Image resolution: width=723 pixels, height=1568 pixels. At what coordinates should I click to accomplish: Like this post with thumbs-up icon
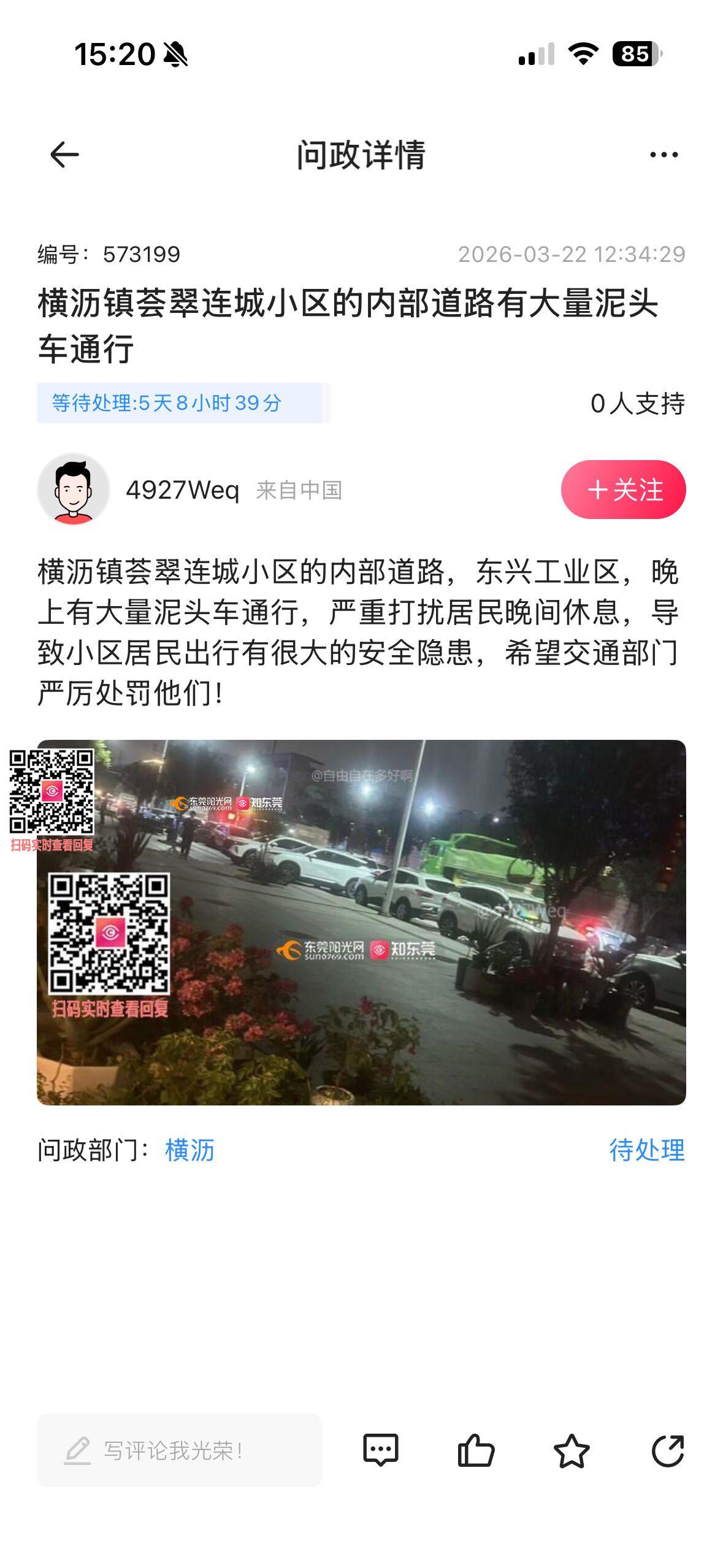pyautogui.click(x=476, y=1450)
